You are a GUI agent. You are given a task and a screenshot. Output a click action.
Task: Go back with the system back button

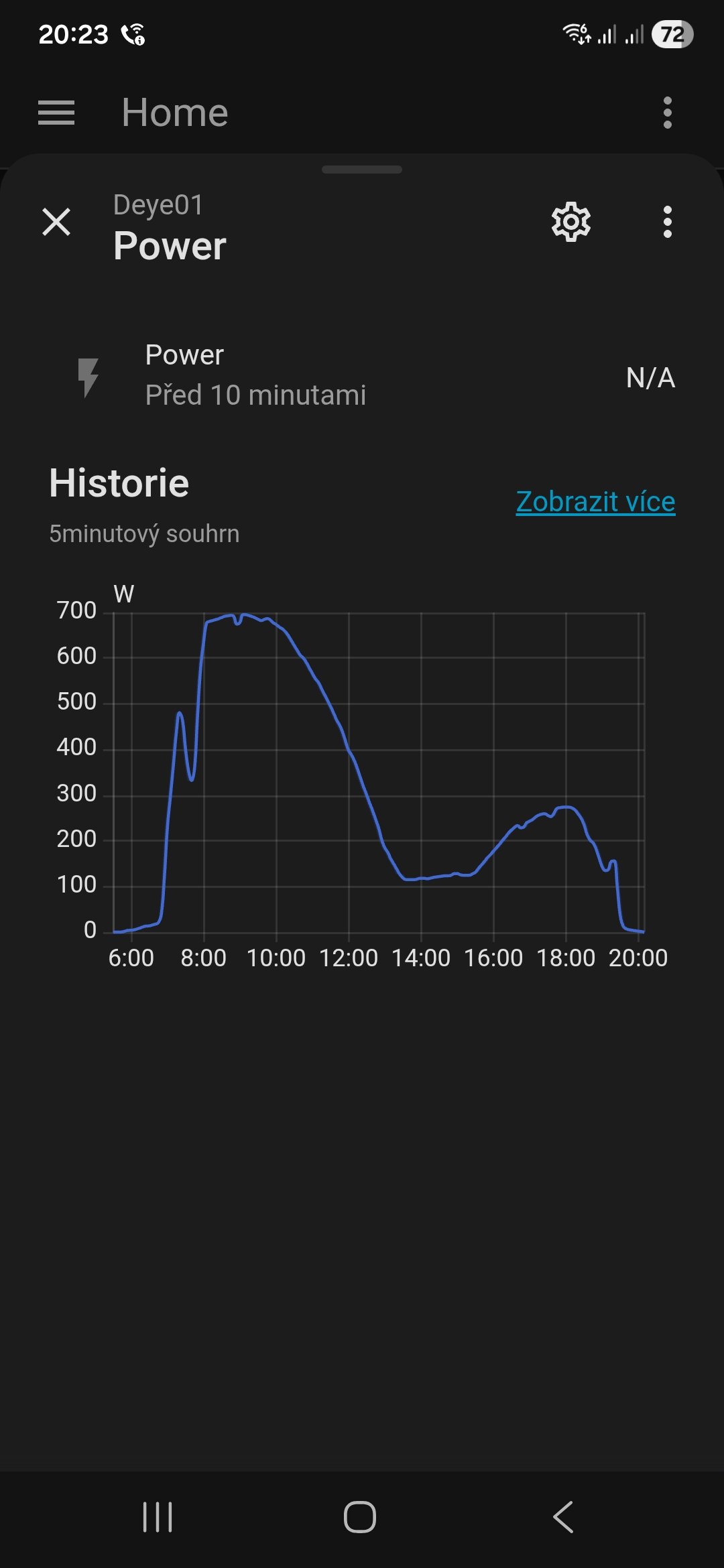pos(563,1516)
